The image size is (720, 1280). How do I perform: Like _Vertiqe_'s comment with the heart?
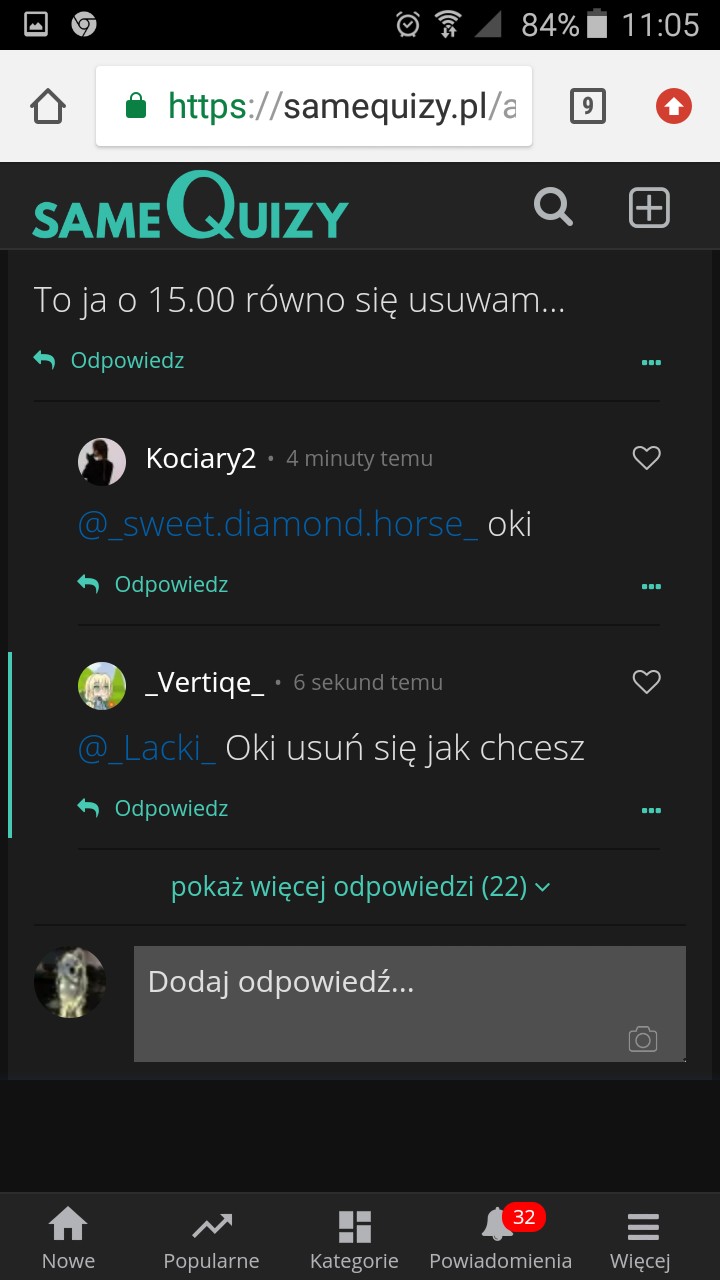click(x=647, y=682)
